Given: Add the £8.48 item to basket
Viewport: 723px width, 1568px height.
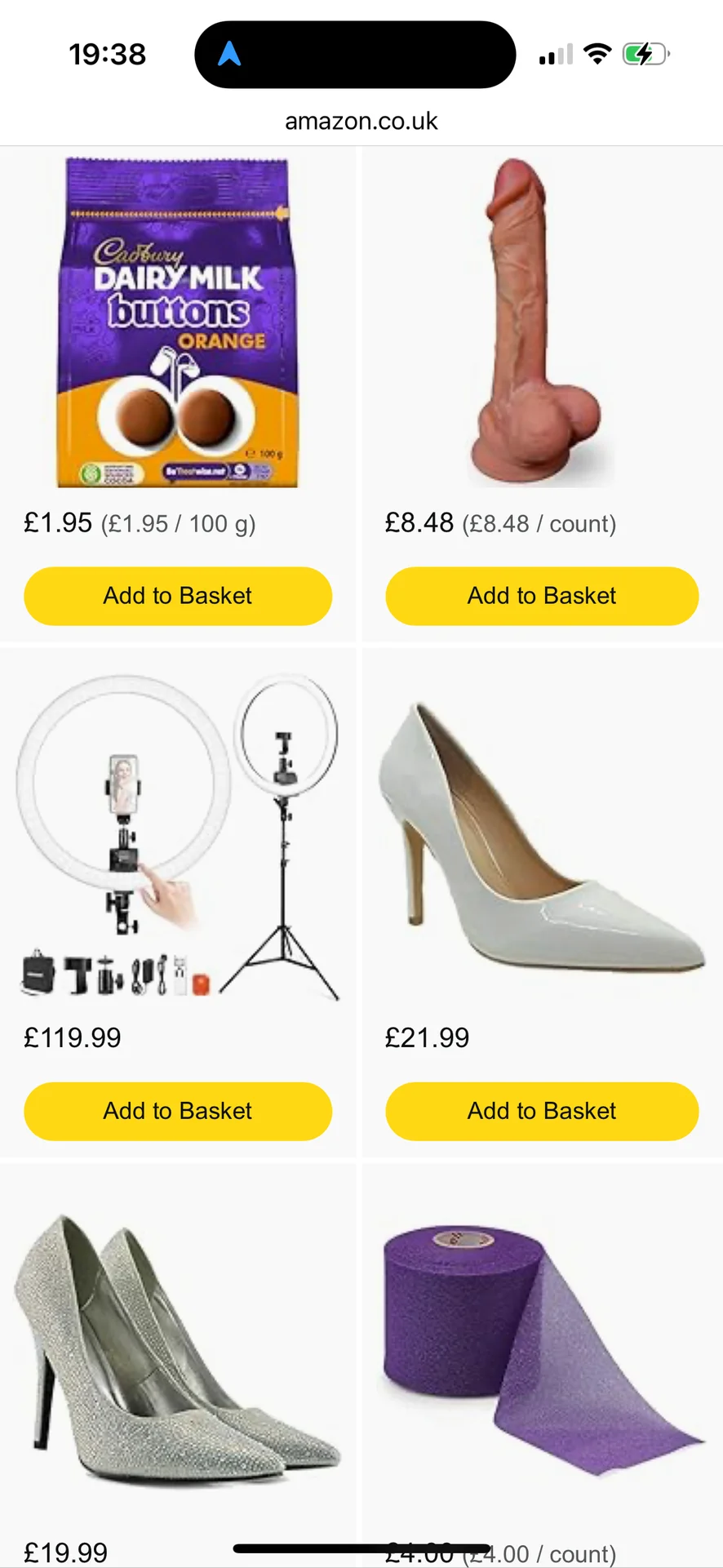Looking at the screenshot, I should [542, 596].
